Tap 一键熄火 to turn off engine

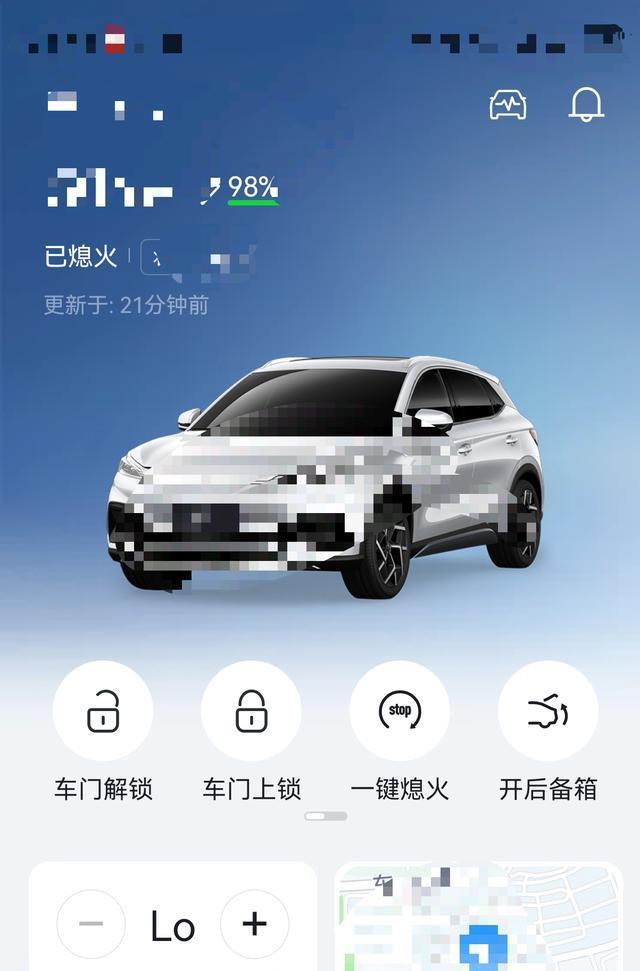(399, 711)
